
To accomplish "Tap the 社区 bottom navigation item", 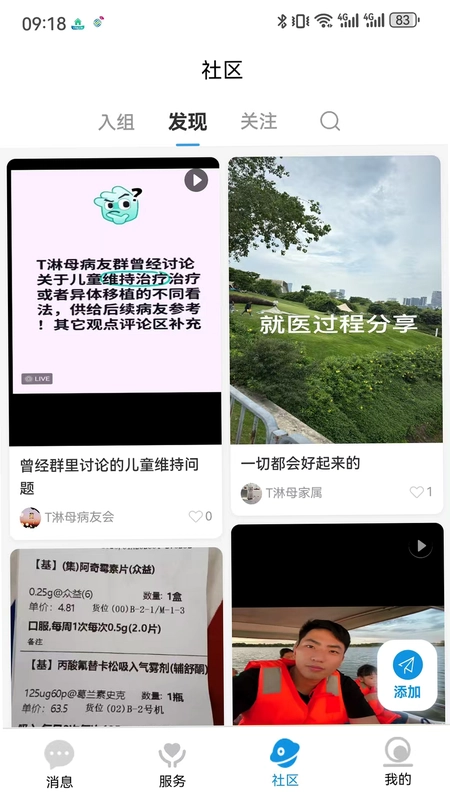I will [285, 763].
